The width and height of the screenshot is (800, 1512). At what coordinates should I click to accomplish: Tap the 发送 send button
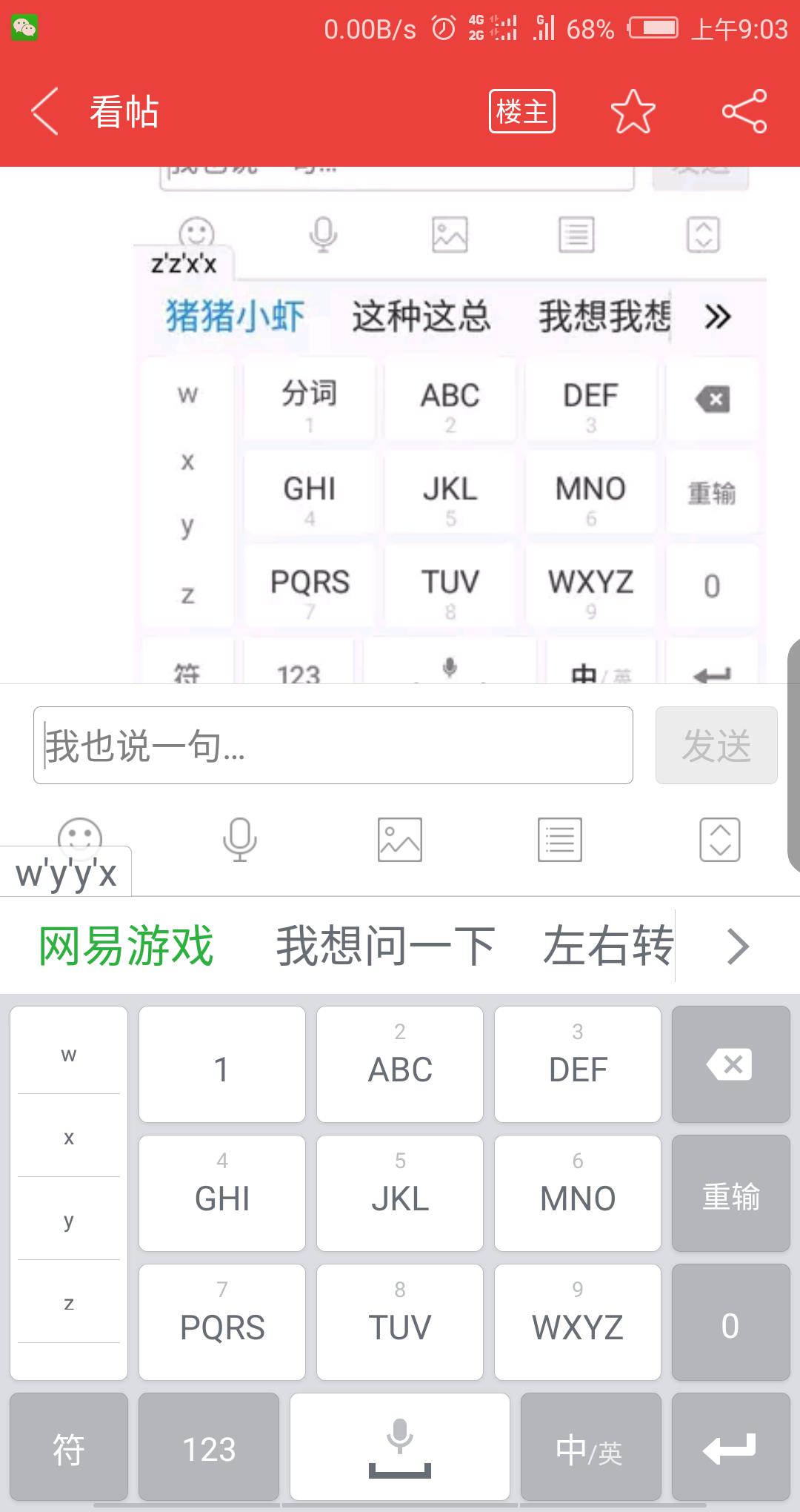[x=716, y=745]
